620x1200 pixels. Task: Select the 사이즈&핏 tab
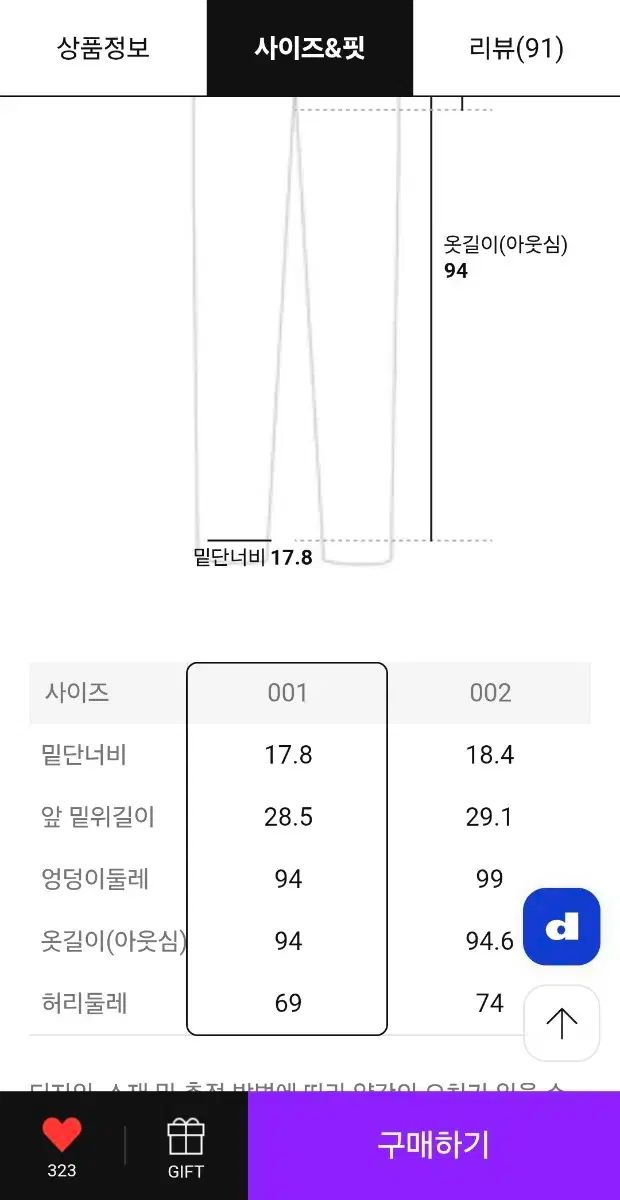click(310, 48)
